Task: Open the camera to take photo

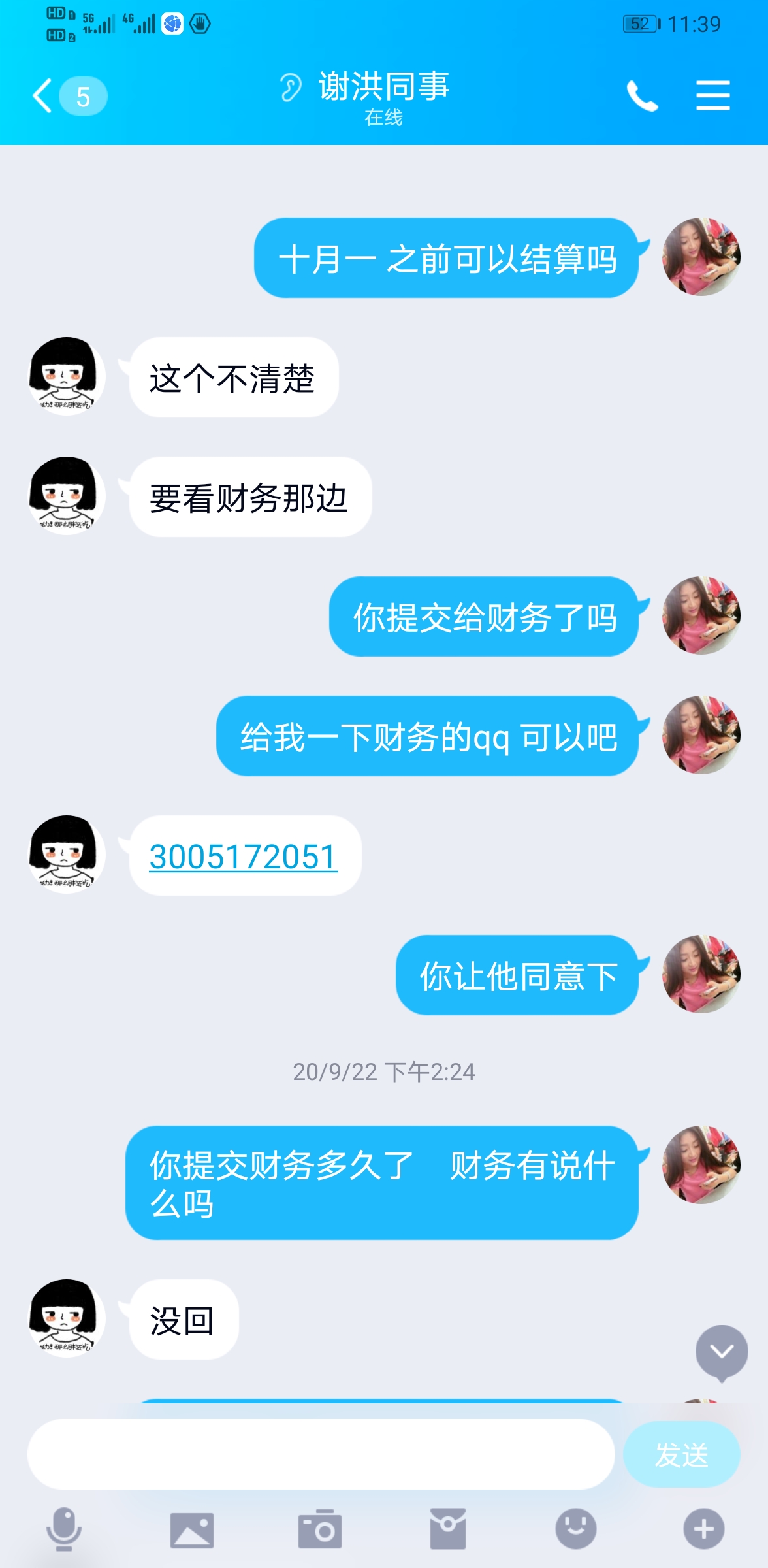Action: pyautogui.click(x=319, y=1529)
